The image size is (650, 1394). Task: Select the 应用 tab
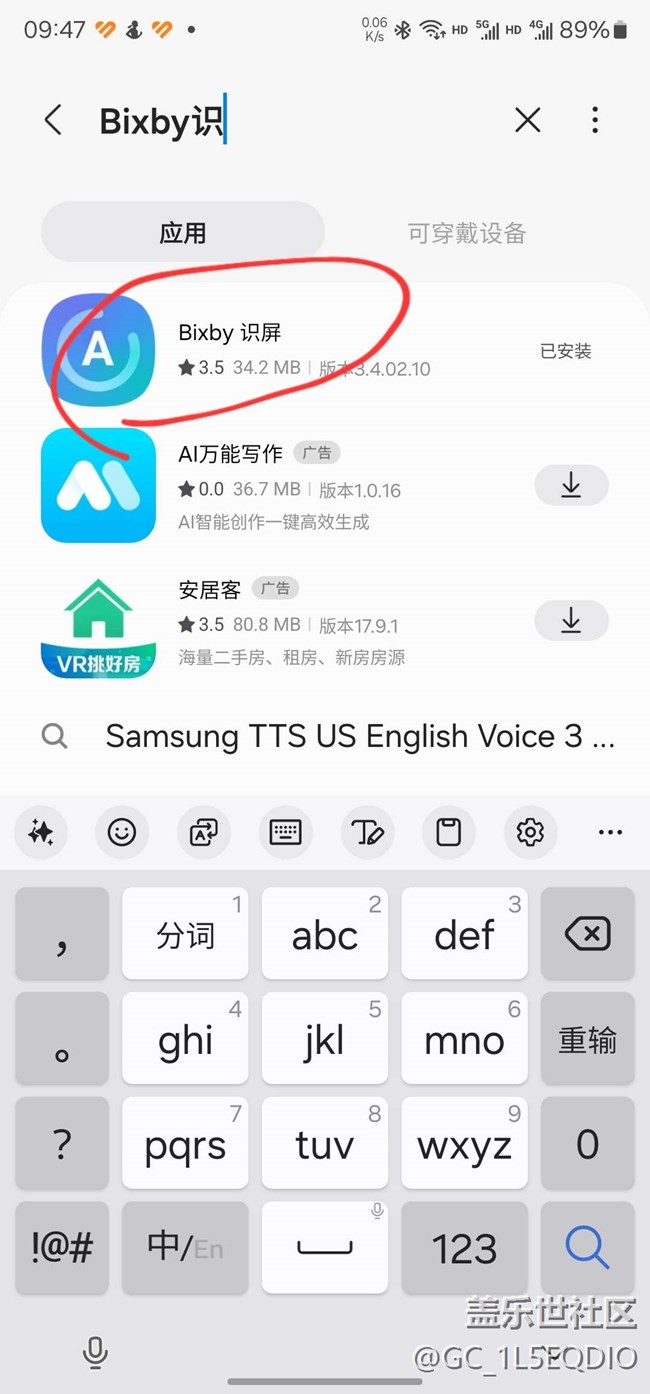click(x=183, y=233)
